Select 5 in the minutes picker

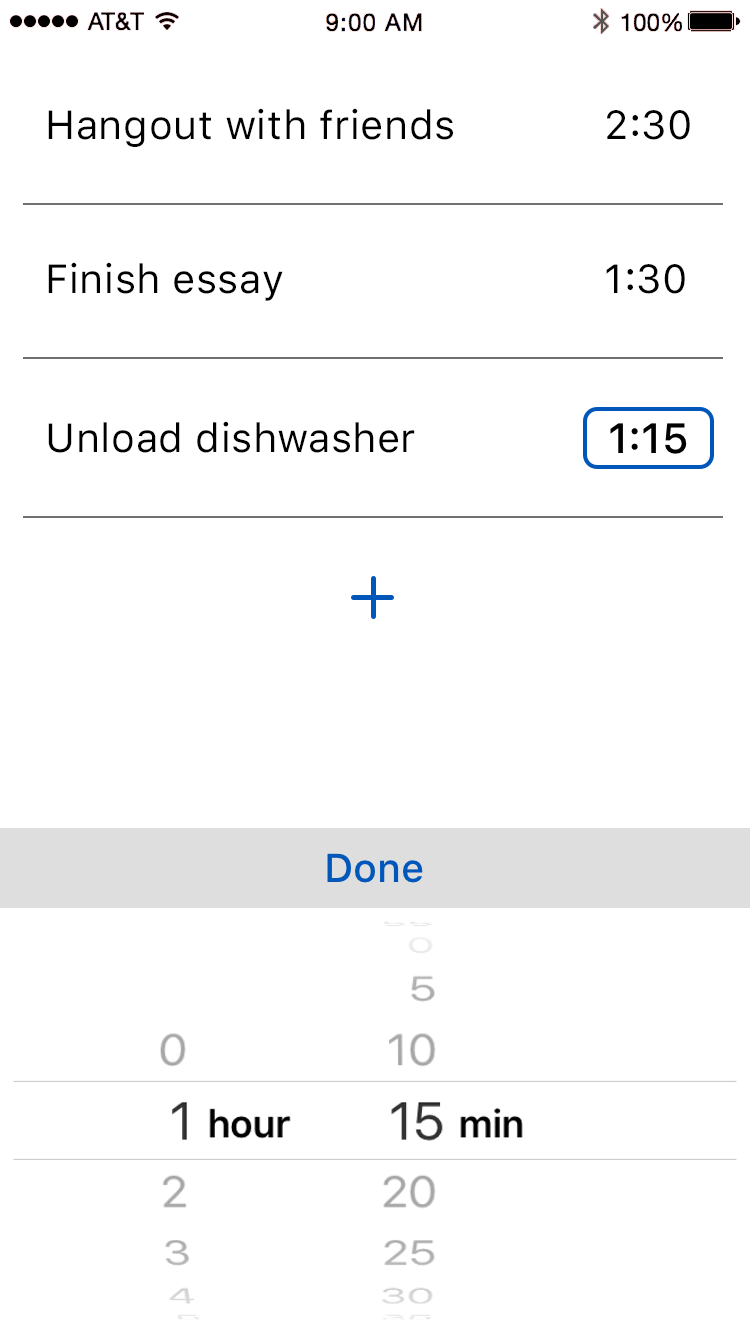tap(423, 990)
